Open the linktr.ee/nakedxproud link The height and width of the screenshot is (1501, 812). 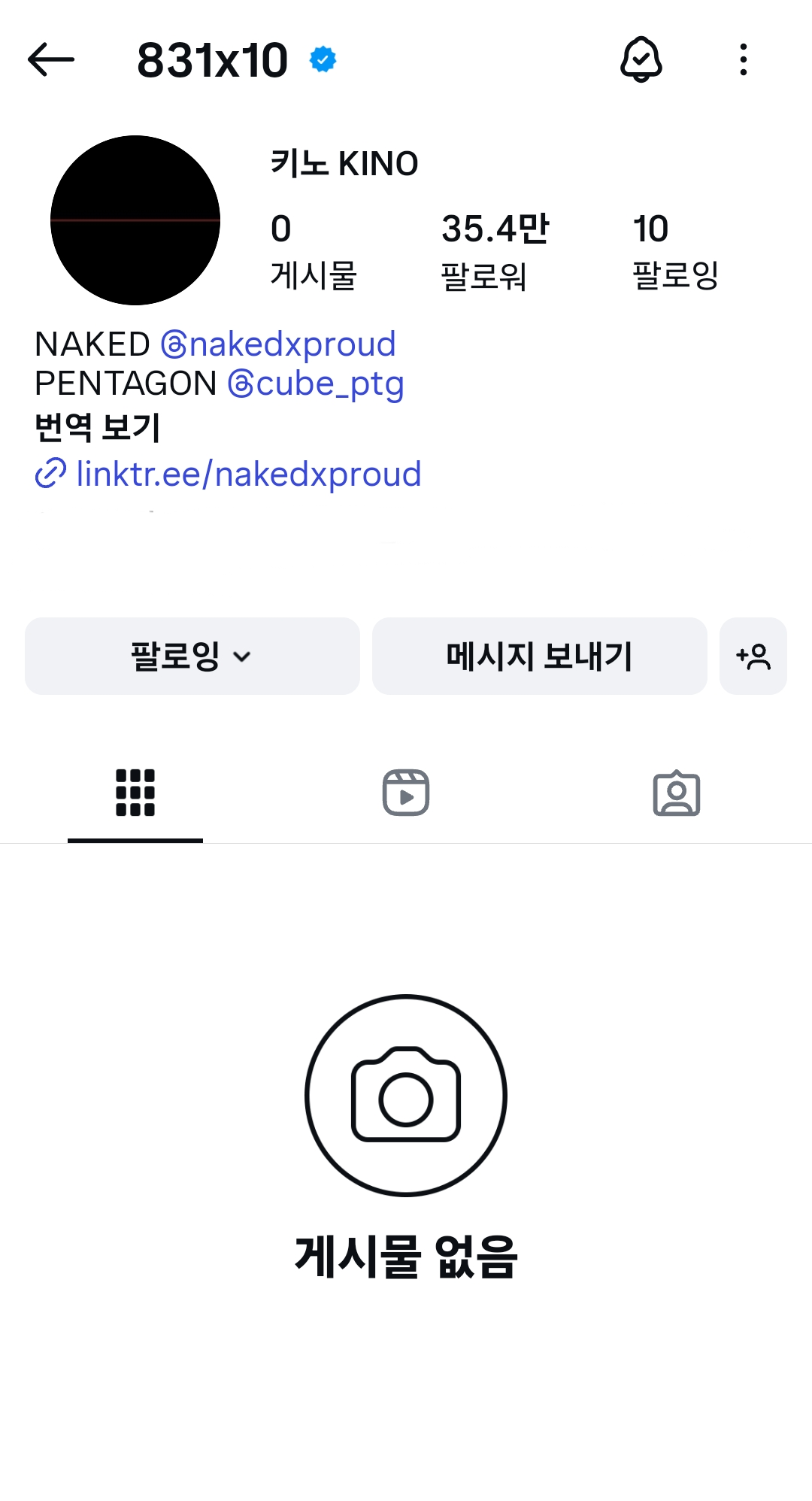click(229, 474)
